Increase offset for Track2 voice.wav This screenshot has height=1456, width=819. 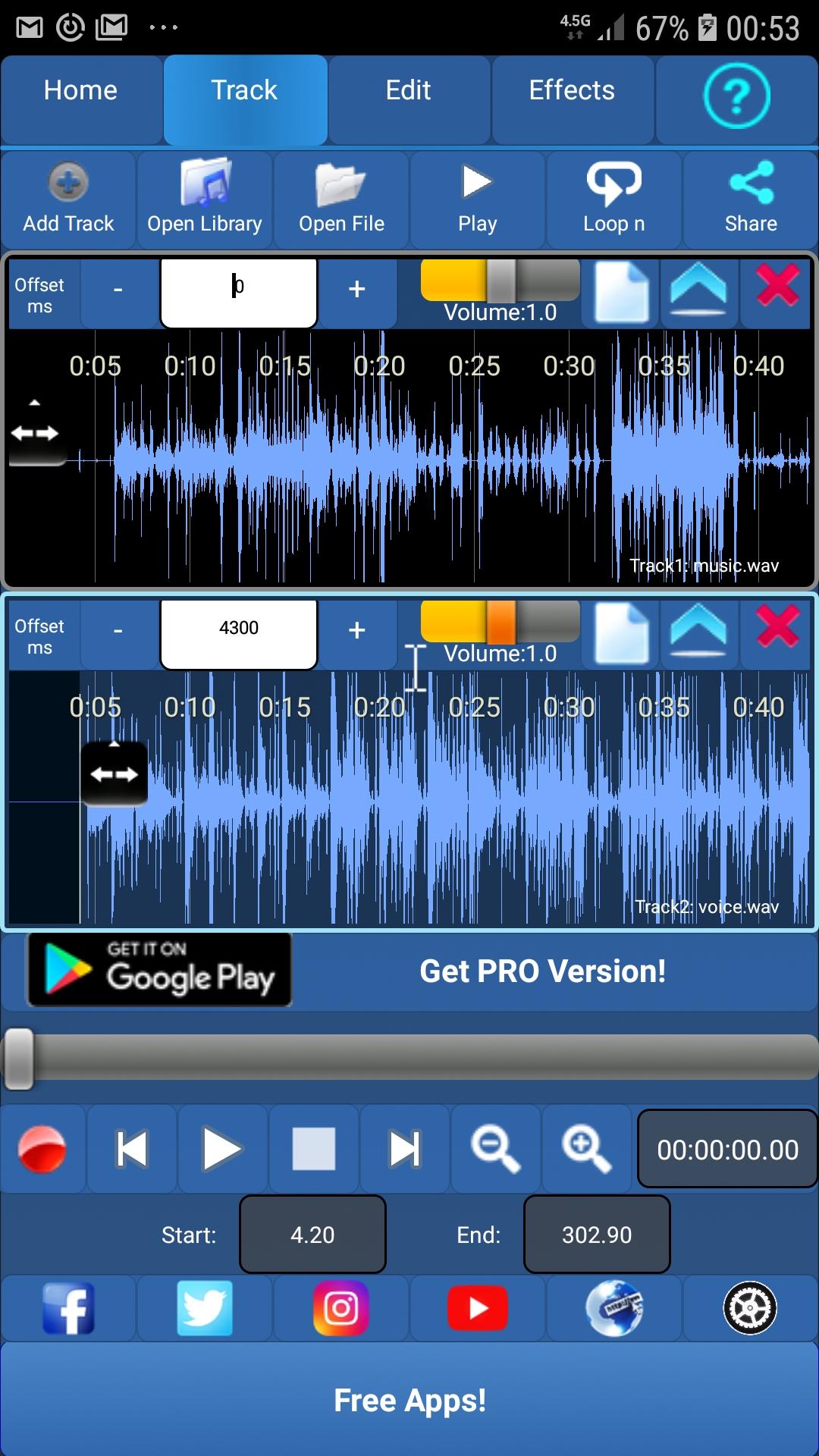coord(357,631)
